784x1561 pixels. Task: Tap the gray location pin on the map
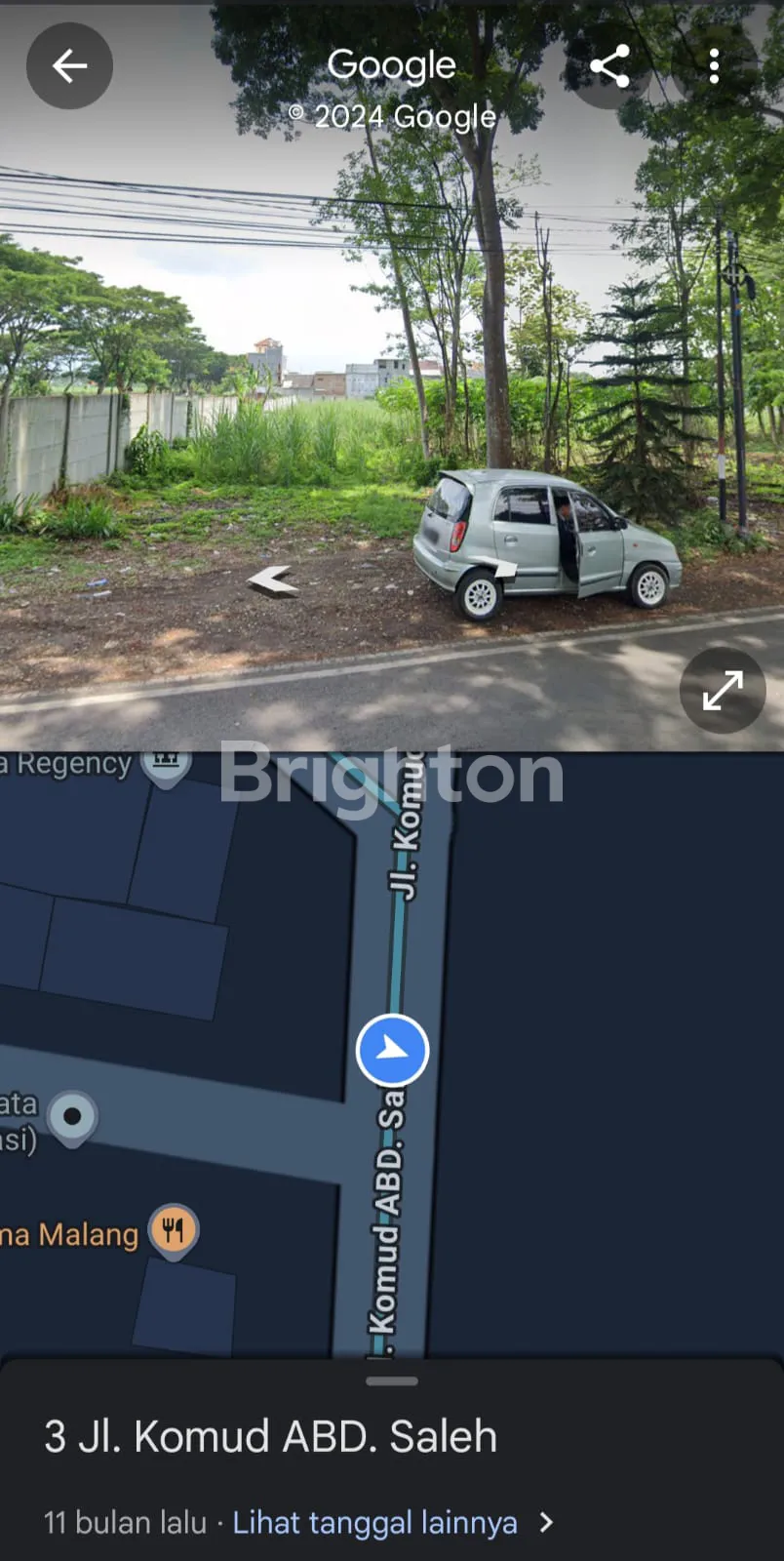point(72,1116)
